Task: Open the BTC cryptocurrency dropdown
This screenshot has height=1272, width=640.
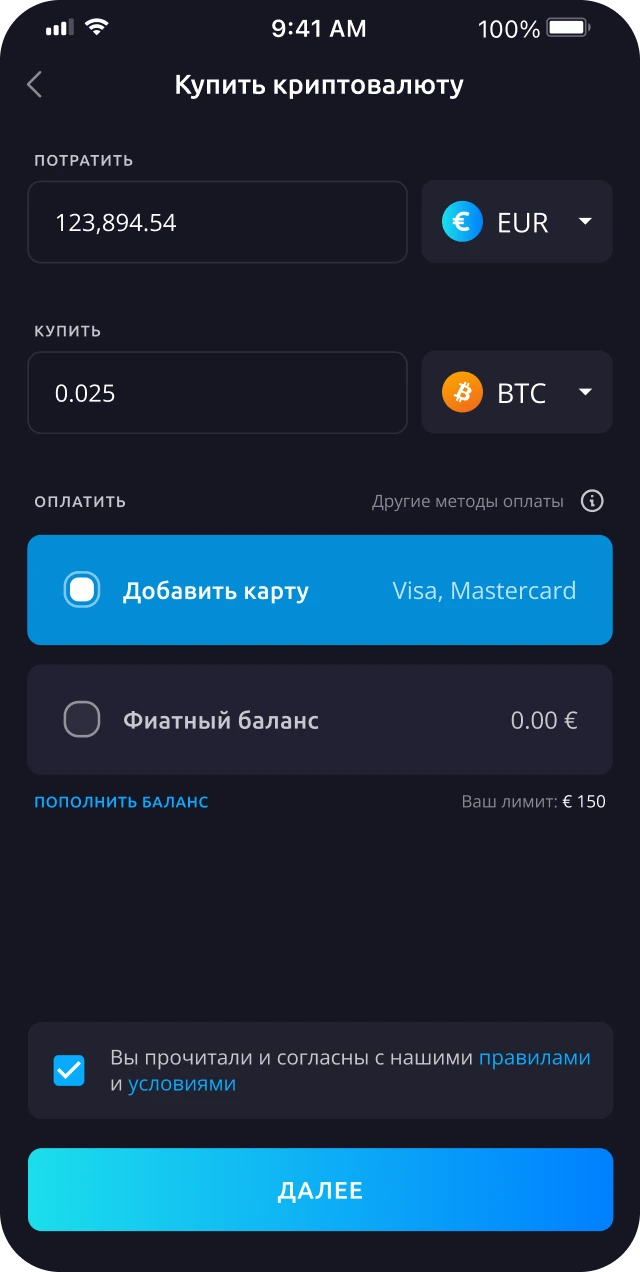Action: click(x=517, y=393)
